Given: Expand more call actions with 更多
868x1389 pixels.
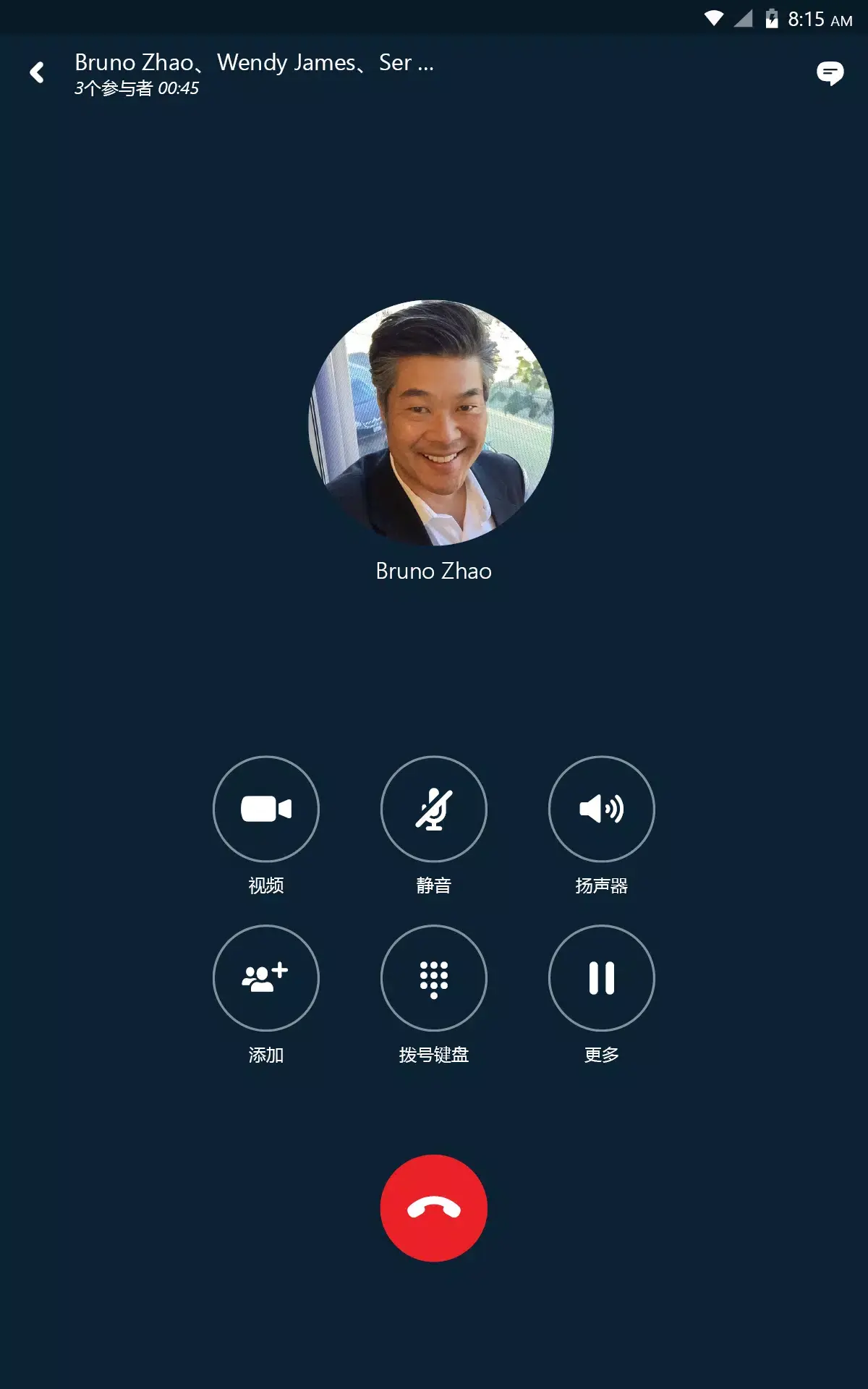Looking at the screenshot, I should [602, 978].
